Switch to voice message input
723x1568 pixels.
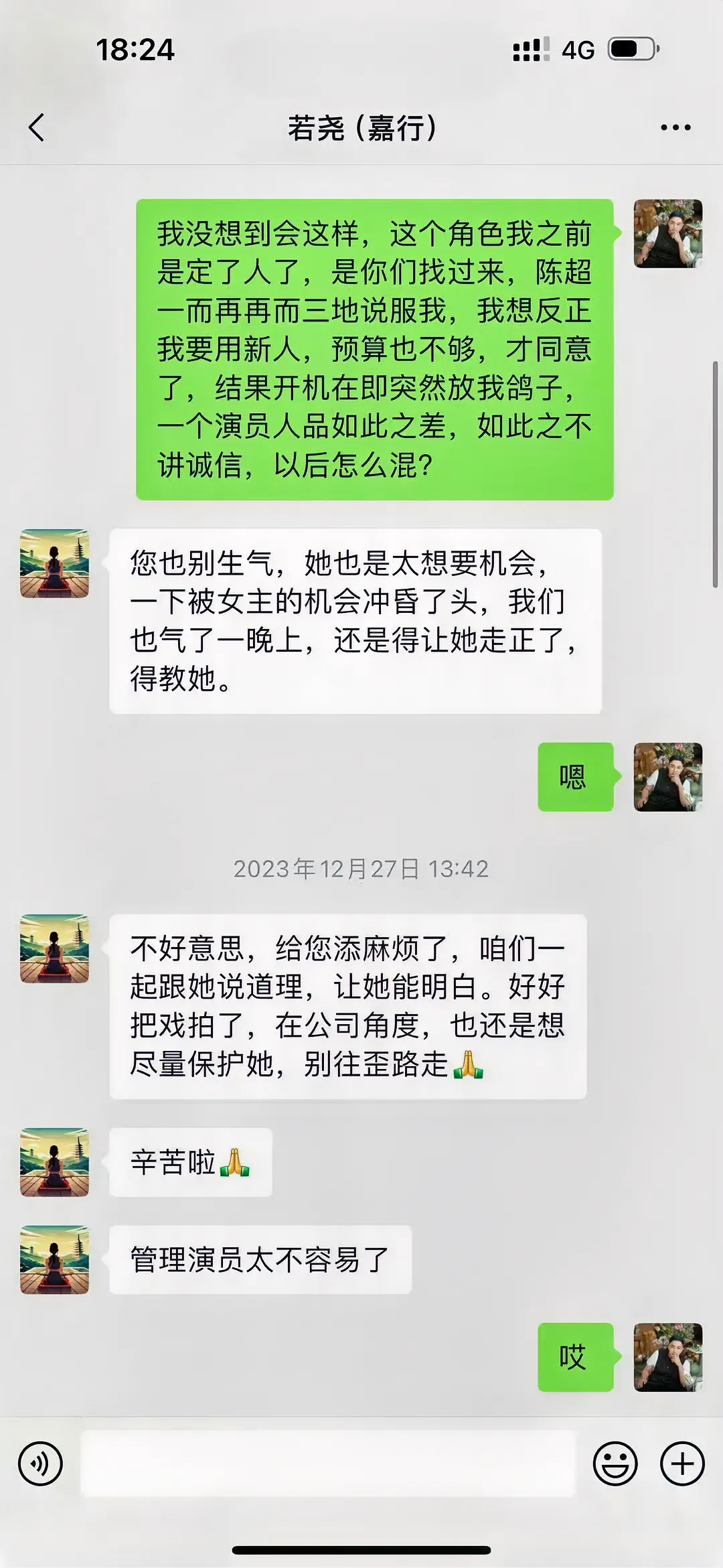[40, 1464]
